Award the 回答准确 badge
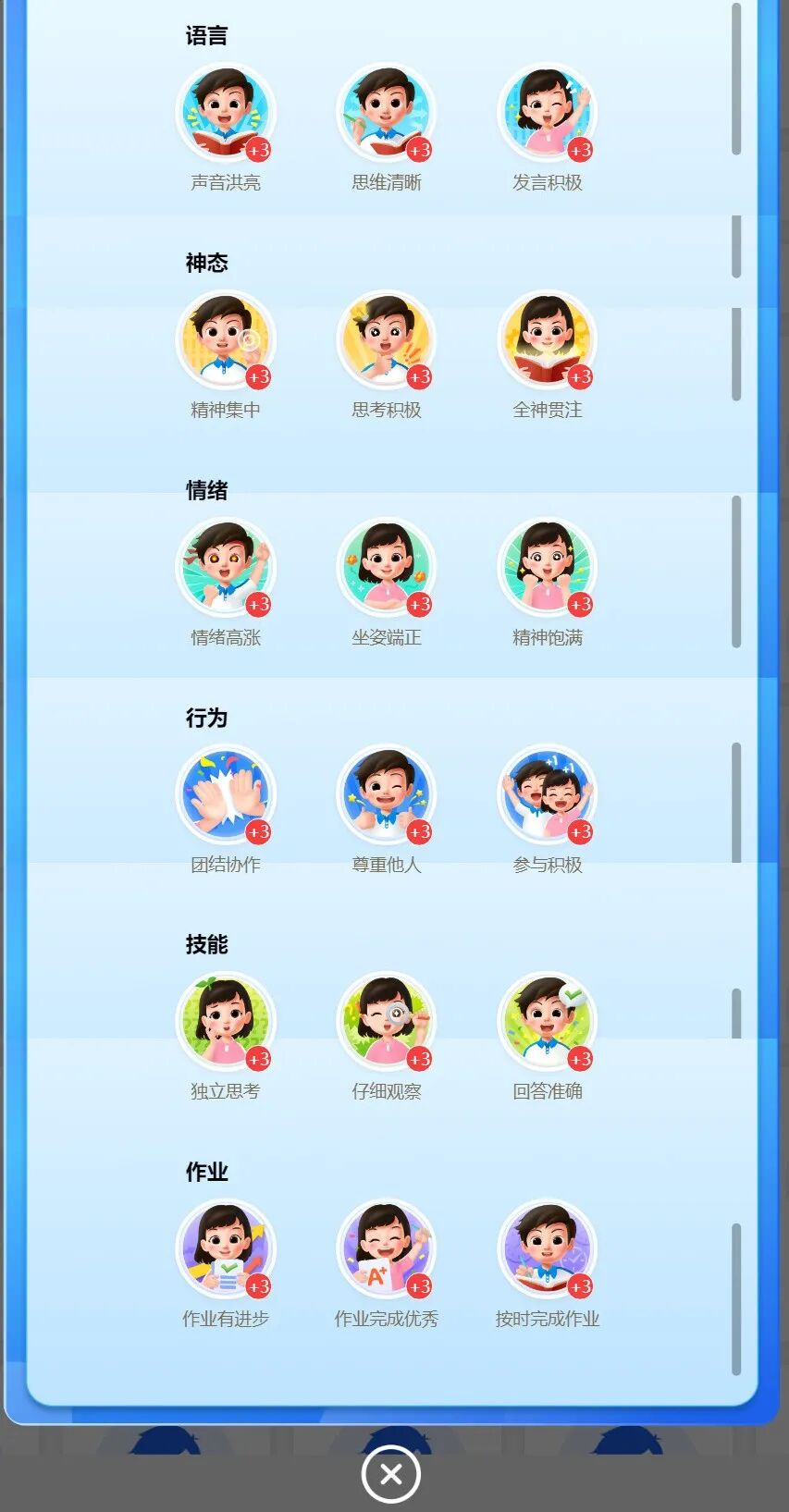The image size is (789, 1512). tap(547, 1022)
